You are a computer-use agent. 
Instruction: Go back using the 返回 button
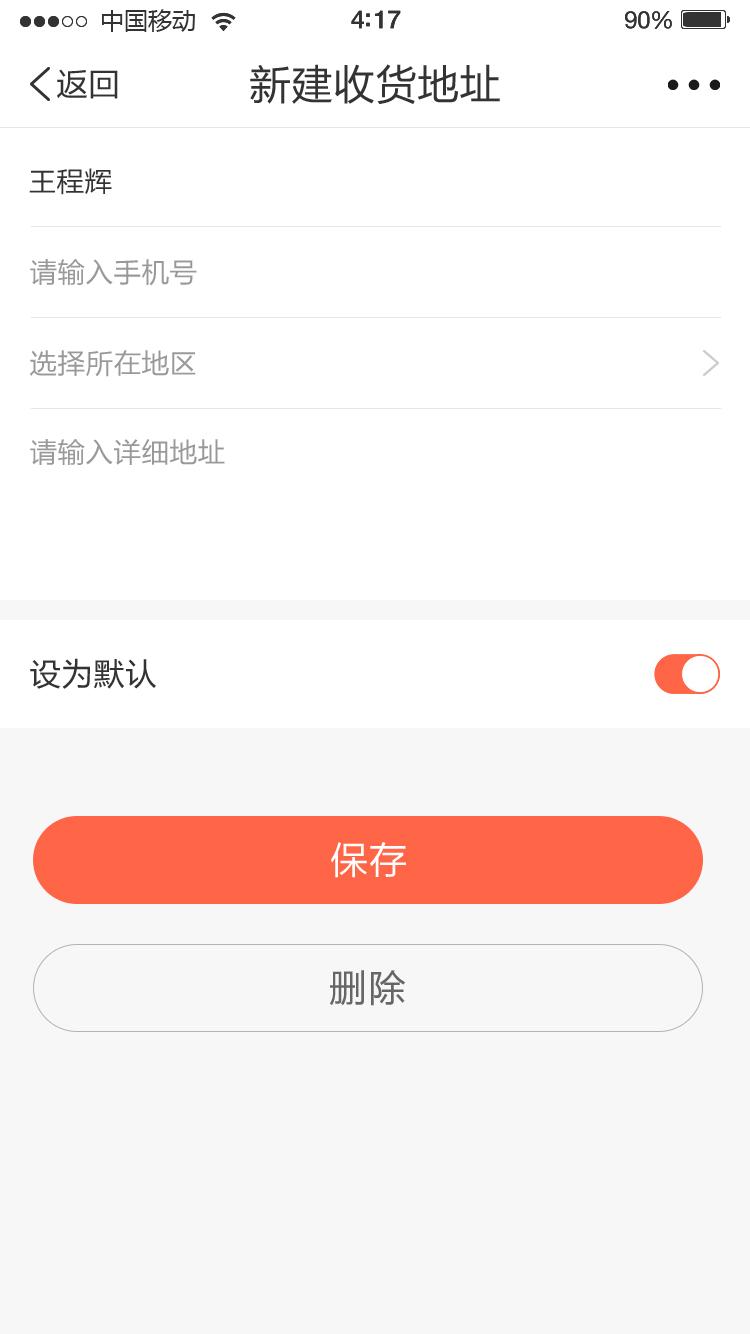click(x=75, y=85)
